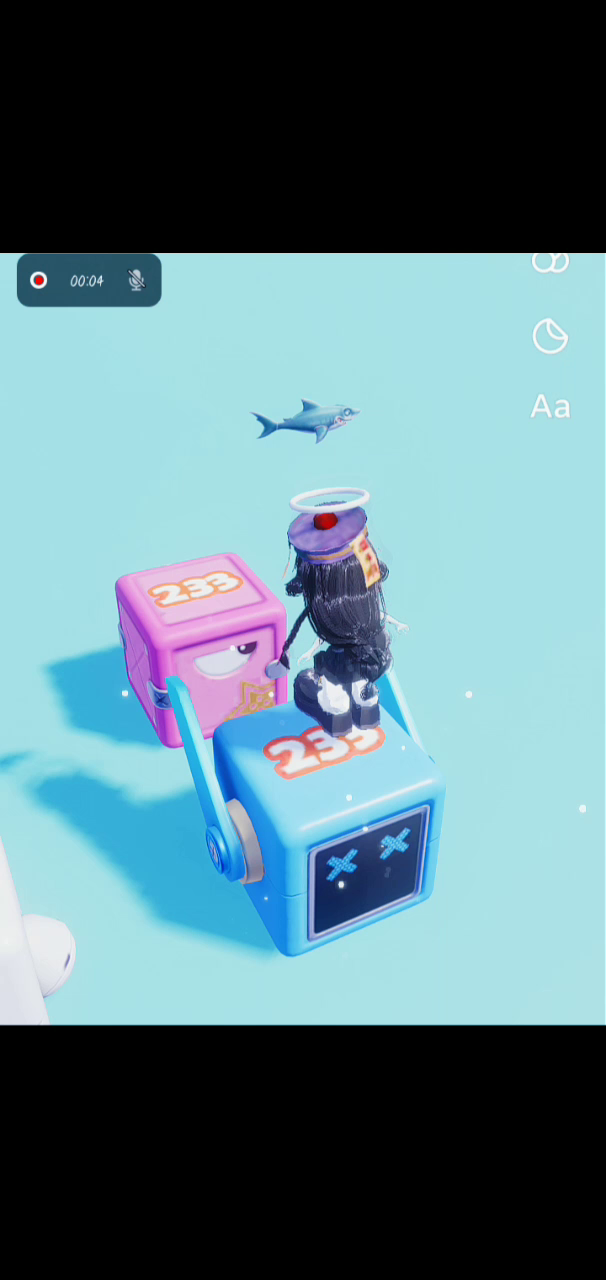Screen dimensions: 606x1280
Task: Open the sticker picker
Action: pos(550,337)
